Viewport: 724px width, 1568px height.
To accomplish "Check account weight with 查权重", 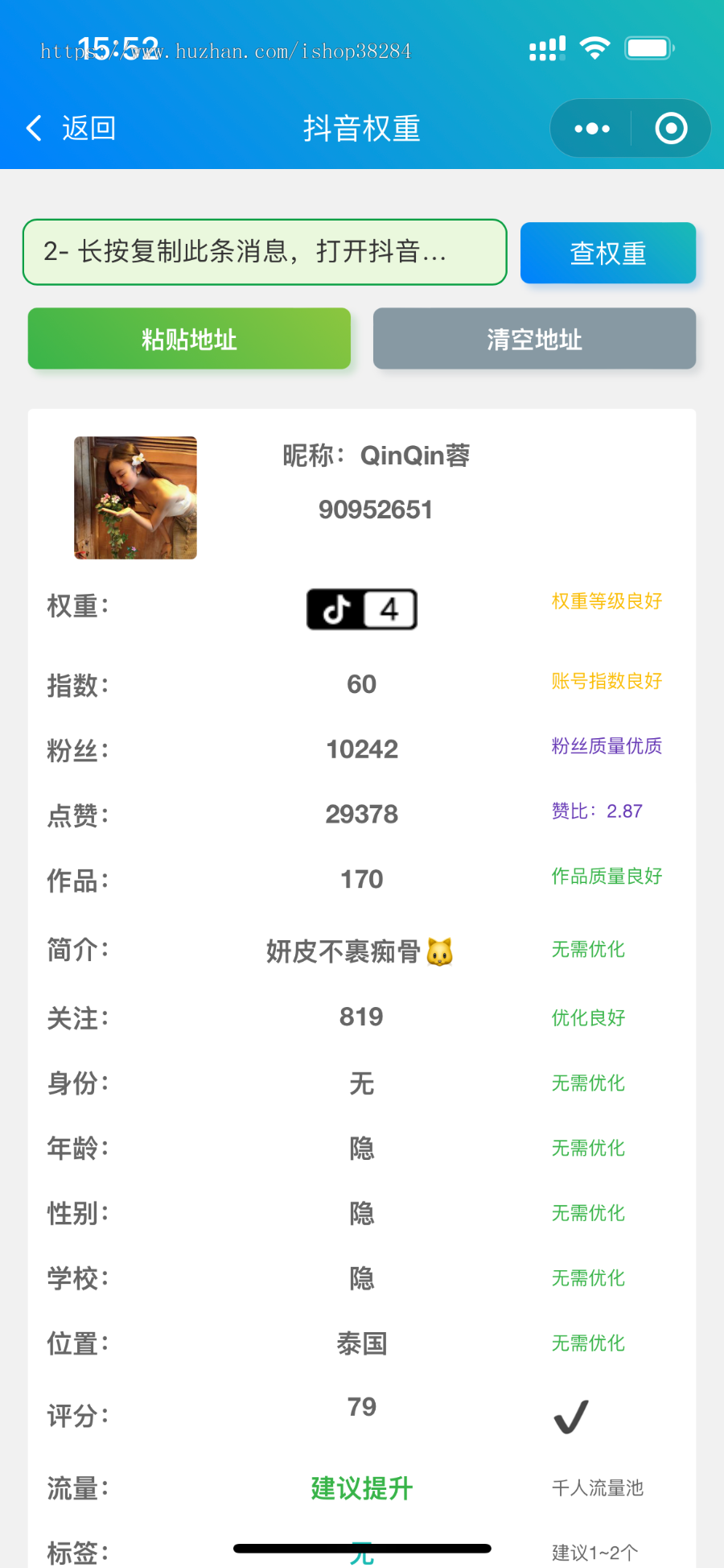I will pos(608,253).
